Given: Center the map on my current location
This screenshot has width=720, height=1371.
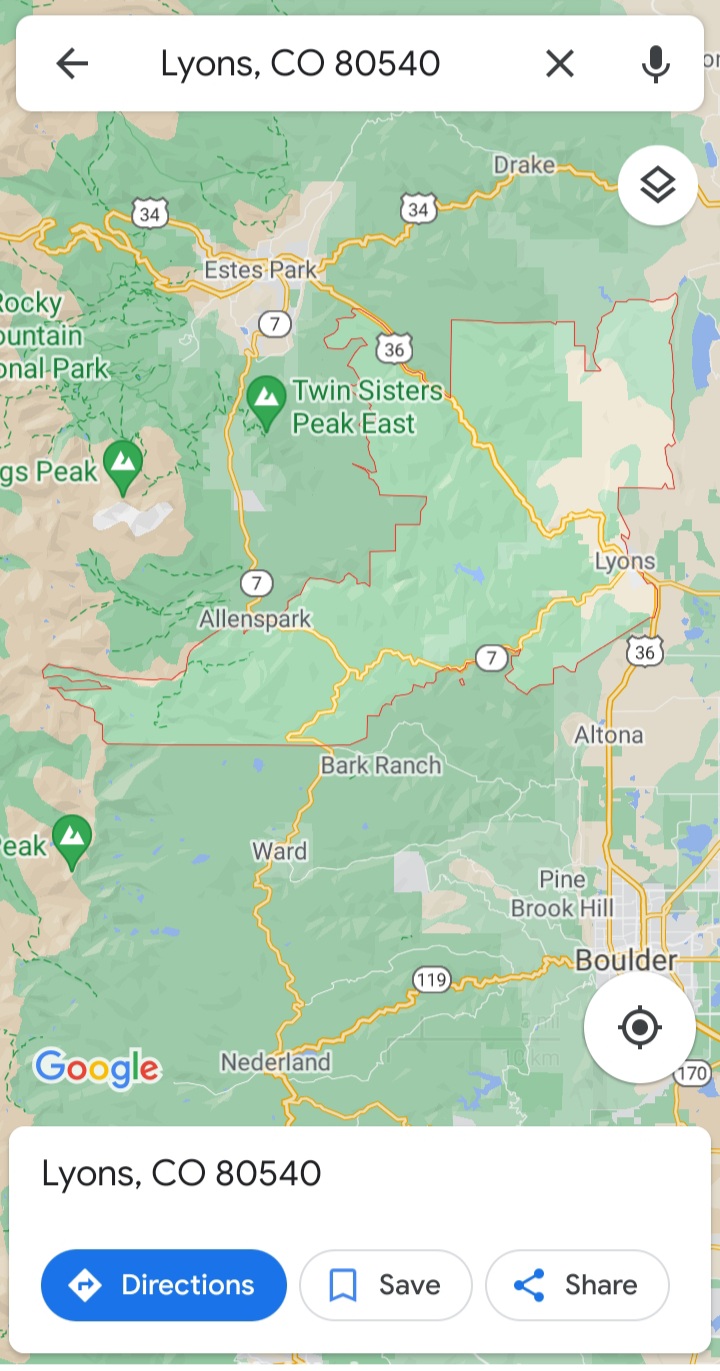Looking at the screenshot, I should coord(640,1027).
